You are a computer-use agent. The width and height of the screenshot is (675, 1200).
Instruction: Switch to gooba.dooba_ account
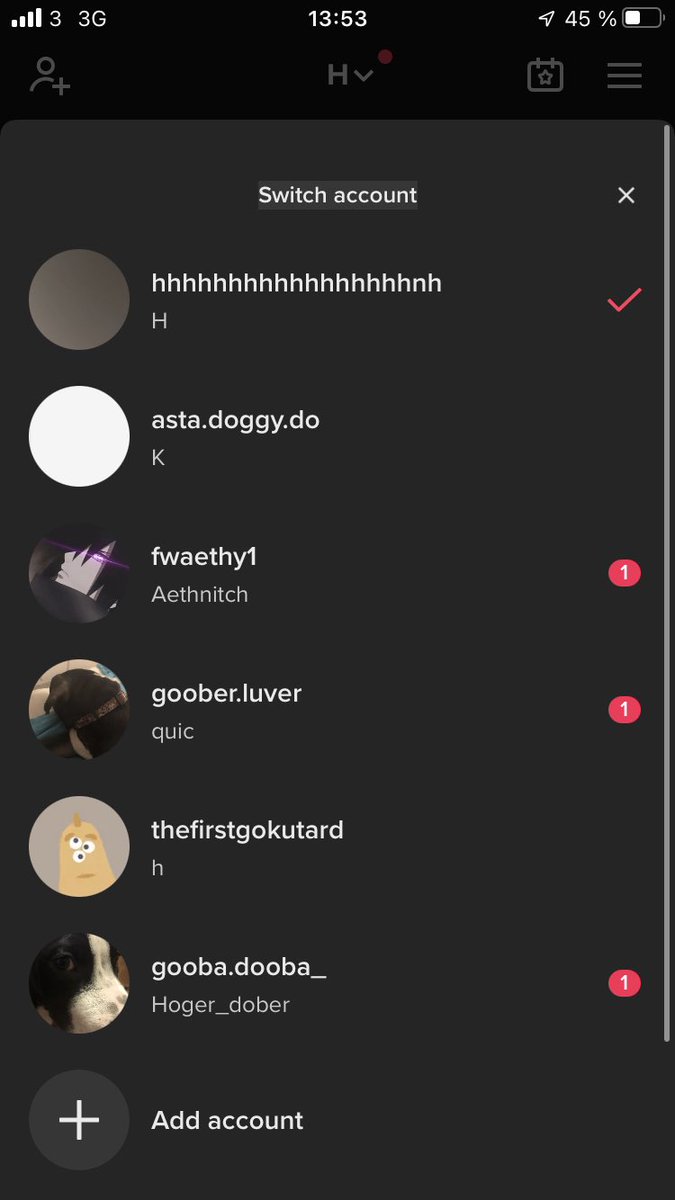(238, 983)
